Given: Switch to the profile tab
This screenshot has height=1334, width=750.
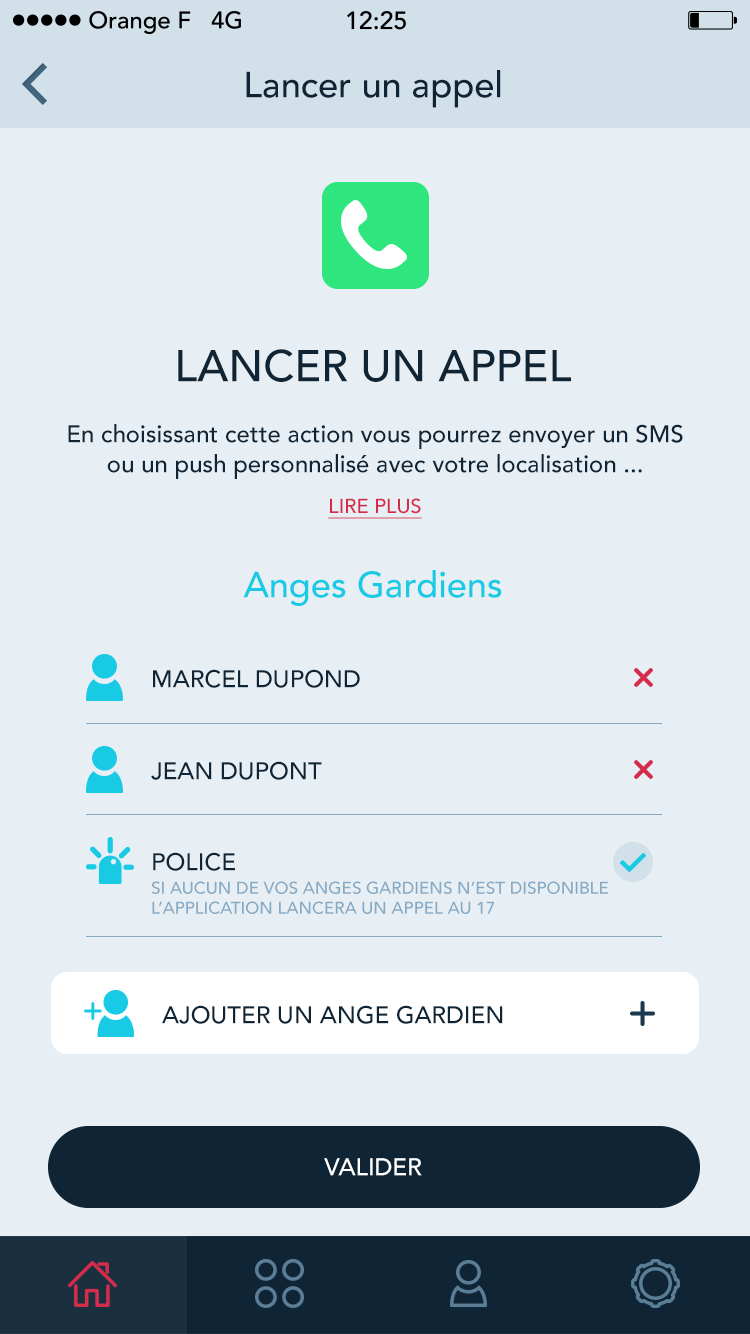Looking at the screenshot, I should [468, 1284].
